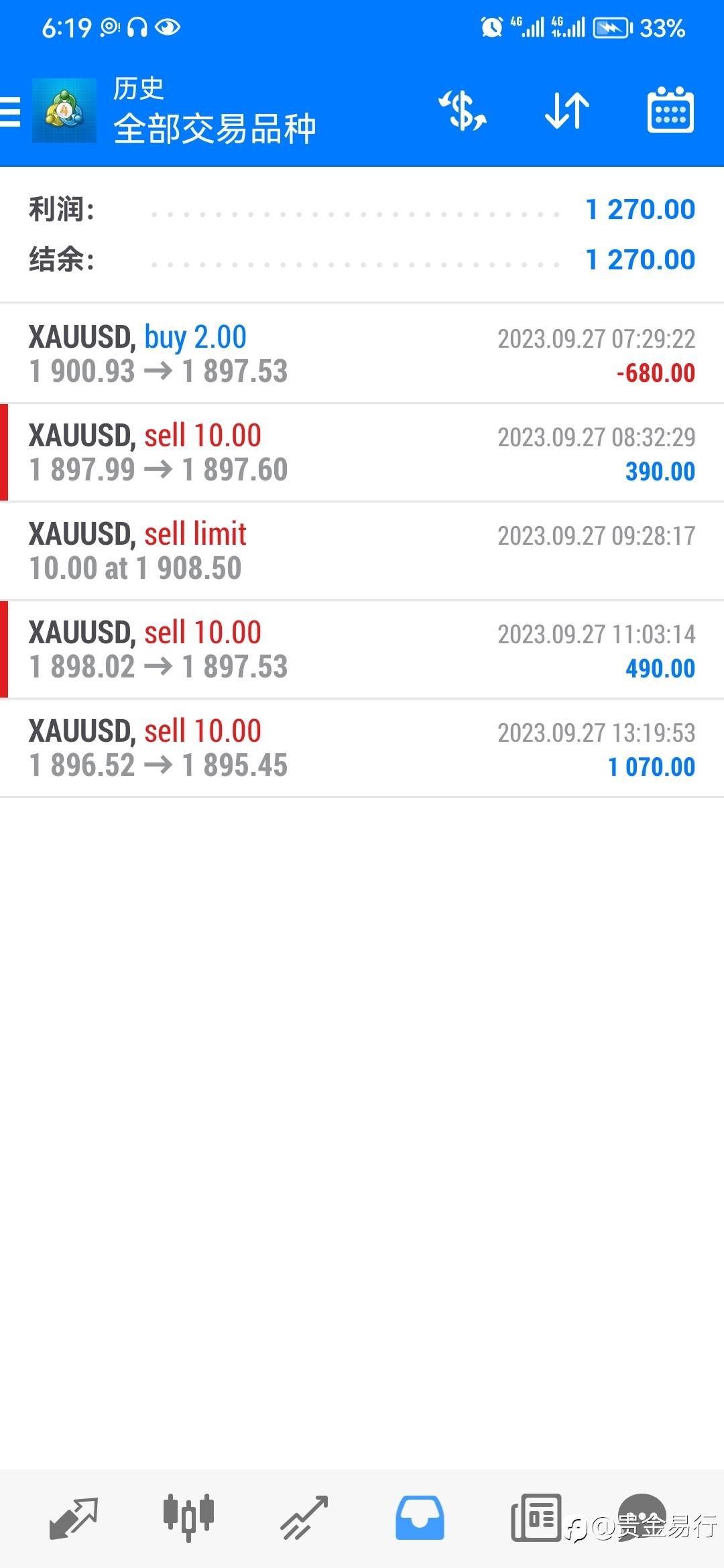
Task: Open the sort order arrows
Action: 566,111
